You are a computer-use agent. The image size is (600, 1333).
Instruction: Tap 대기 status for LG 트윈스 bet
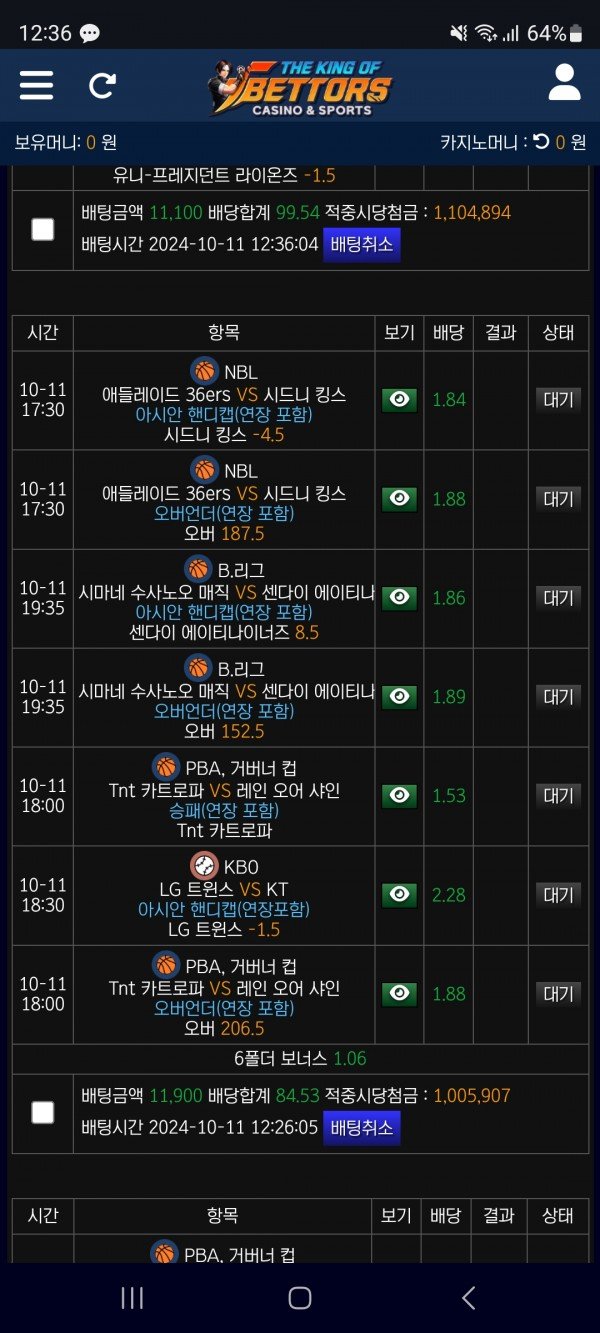click(x=558, y=894)
